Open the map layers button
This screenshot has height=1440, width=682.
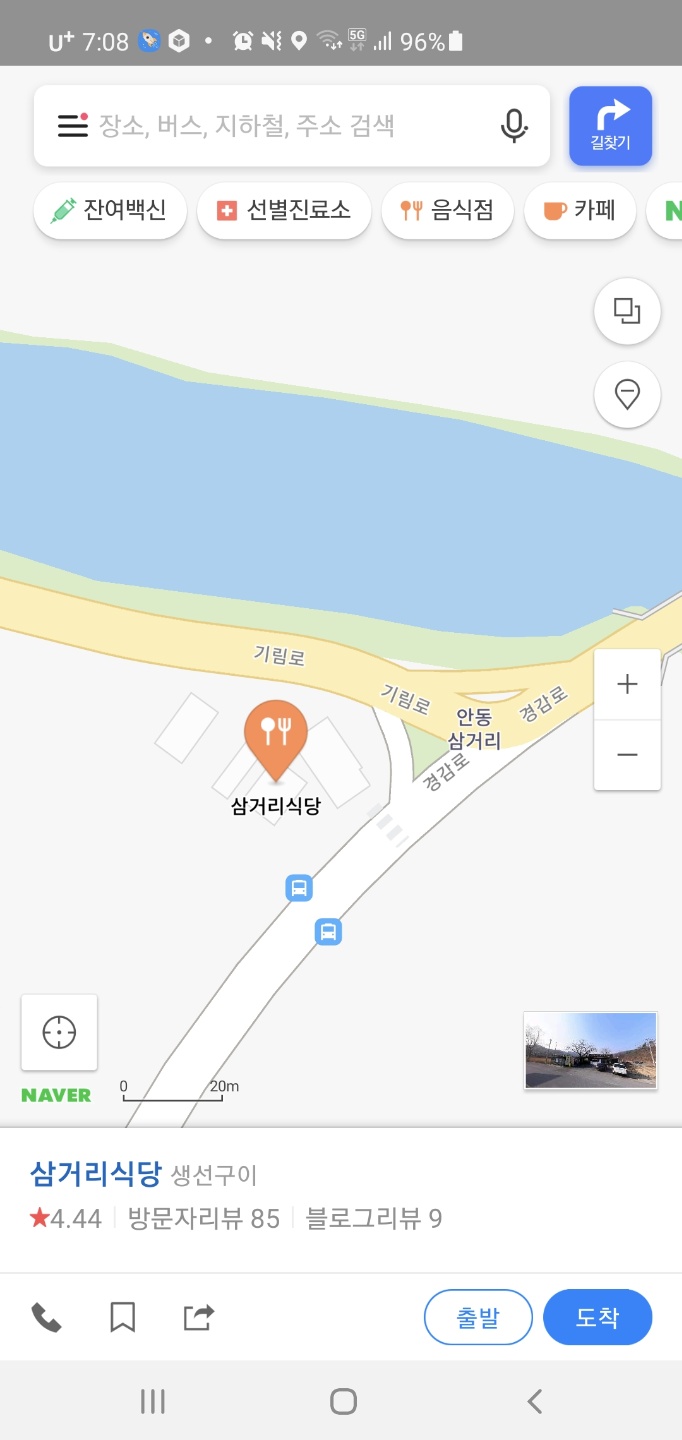click(x=627, y=312)
